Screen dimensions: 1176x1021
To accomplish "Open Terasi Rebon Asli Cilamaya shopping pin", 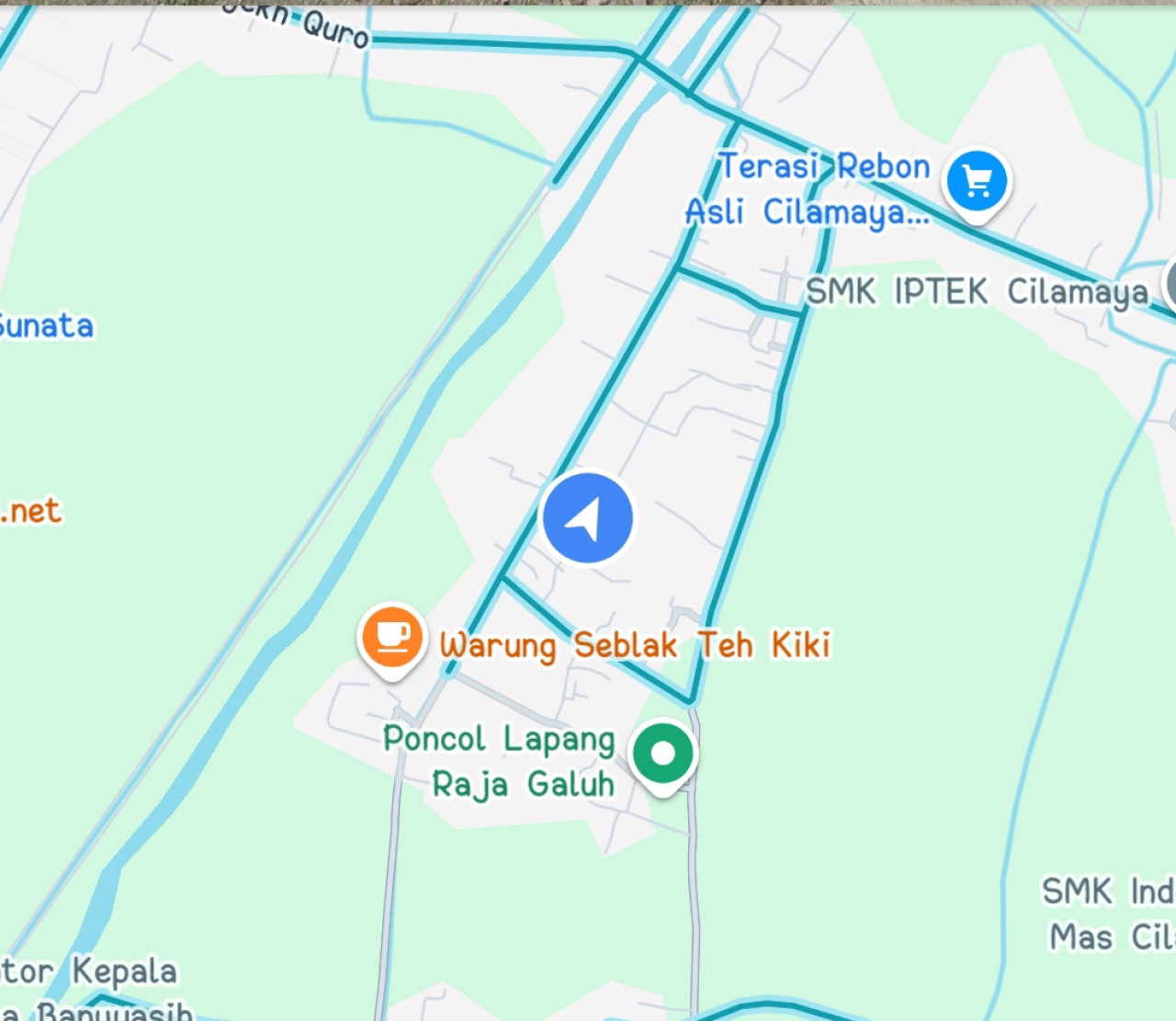I will (977, 181).
